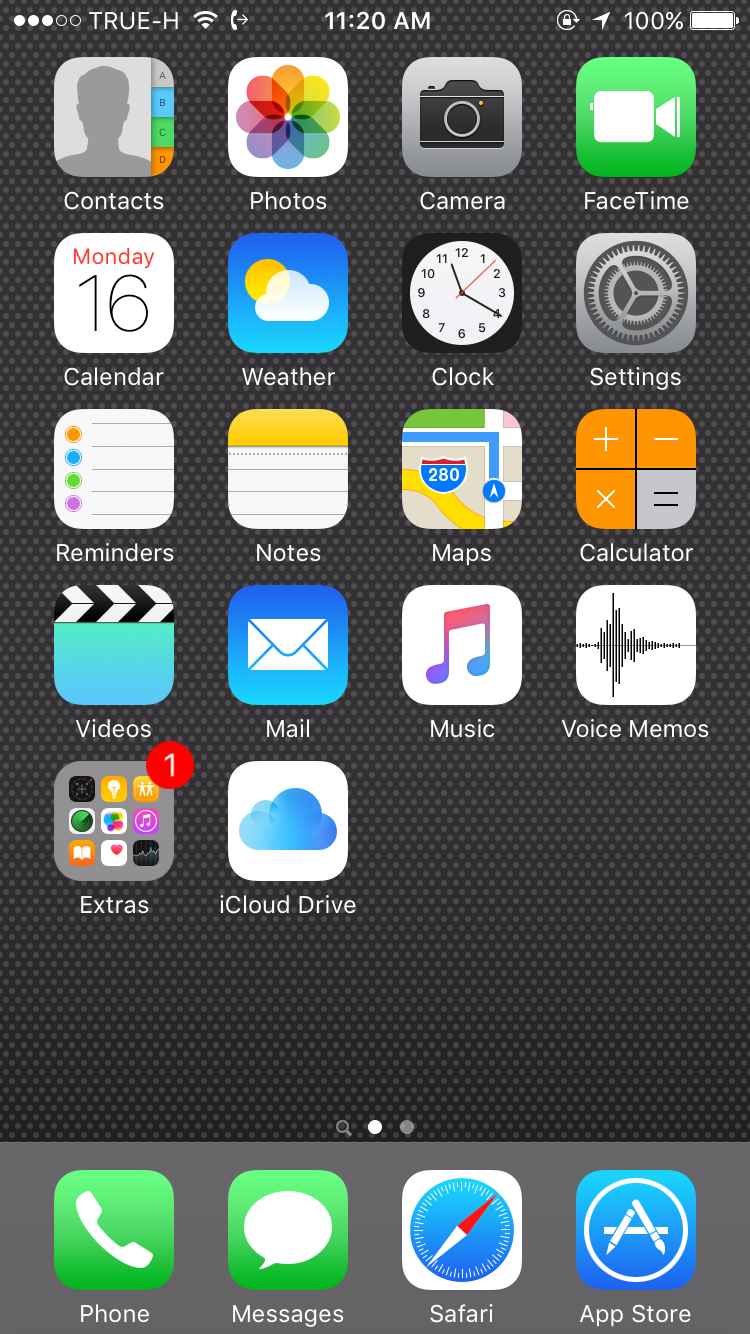Expand the Extras folder

click(x=114, y=821)
